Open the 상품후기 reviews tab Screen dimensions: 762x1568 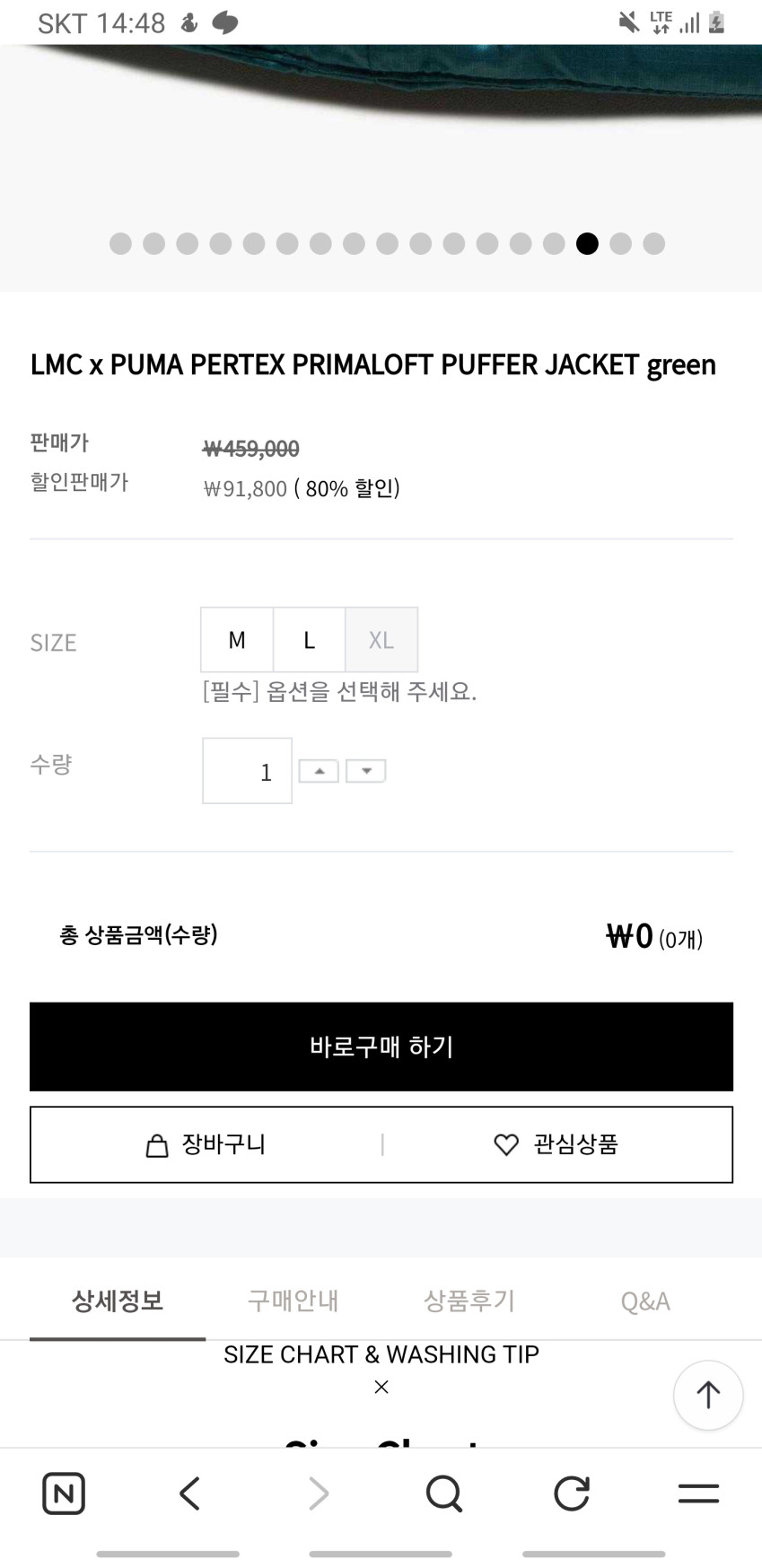coord(469,1301)
